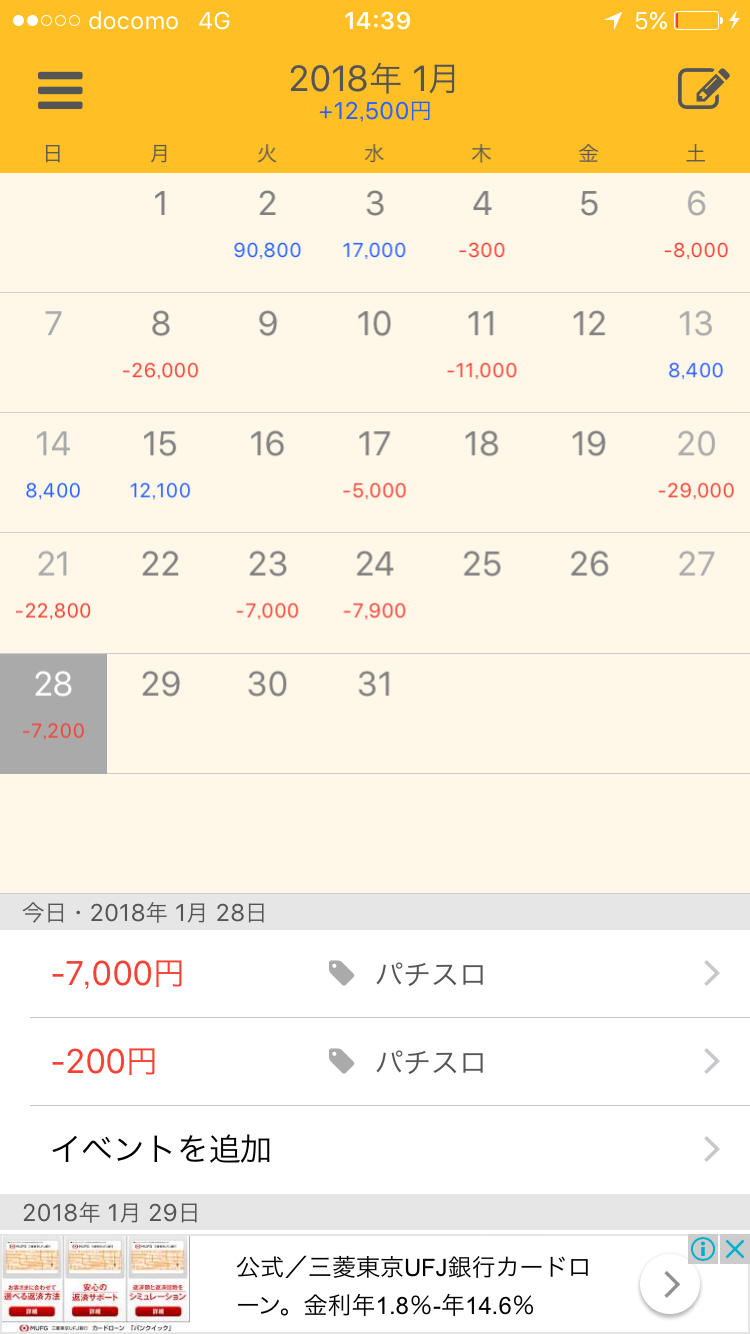The image size is (750, 1334).
Task: Select January 11 showing -11,000
Action: 482,348
